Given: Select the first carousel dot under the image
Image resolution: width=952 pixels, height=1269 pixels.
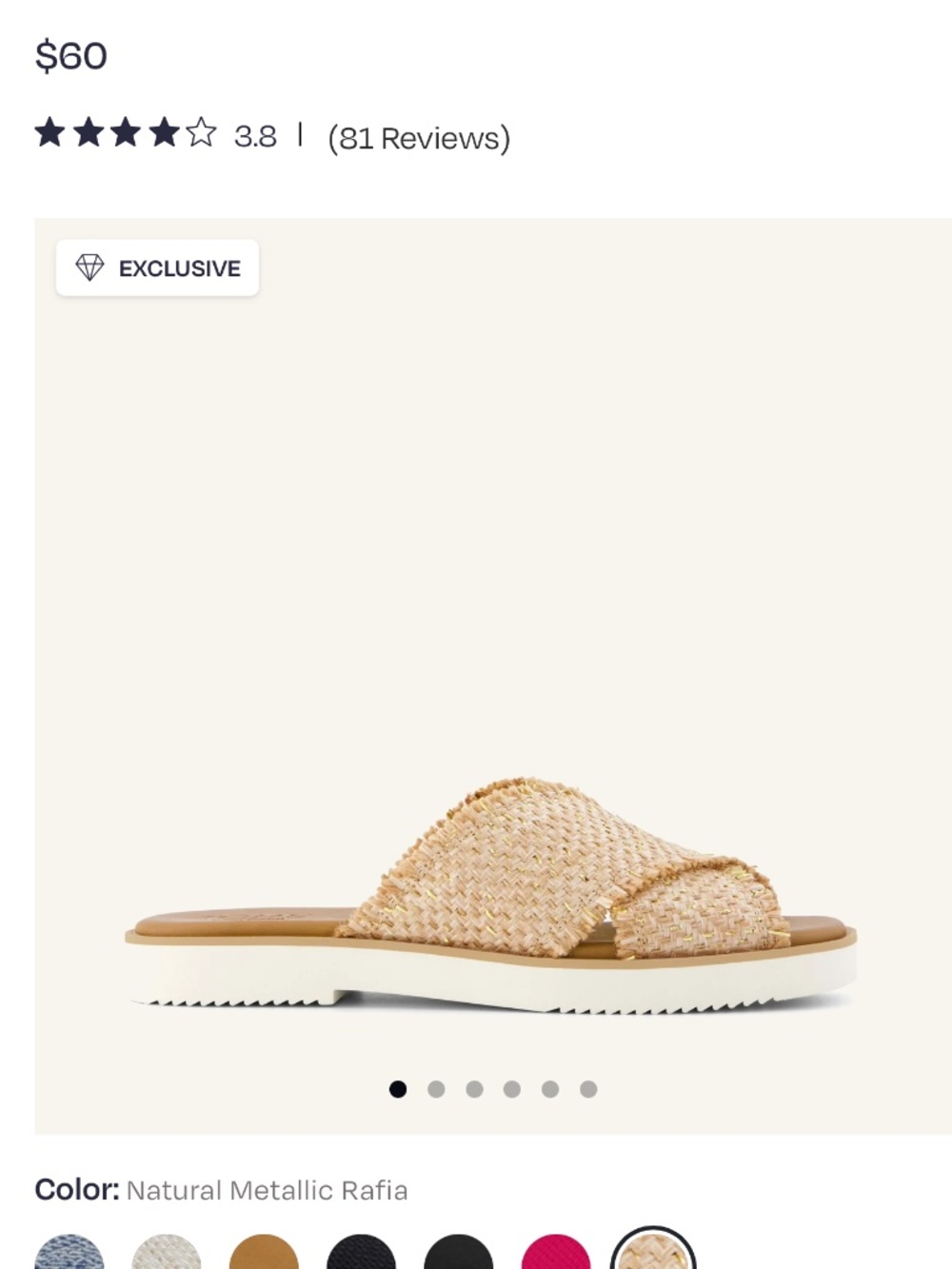Looking at the screenshot, I should (x=397, y=1087).
